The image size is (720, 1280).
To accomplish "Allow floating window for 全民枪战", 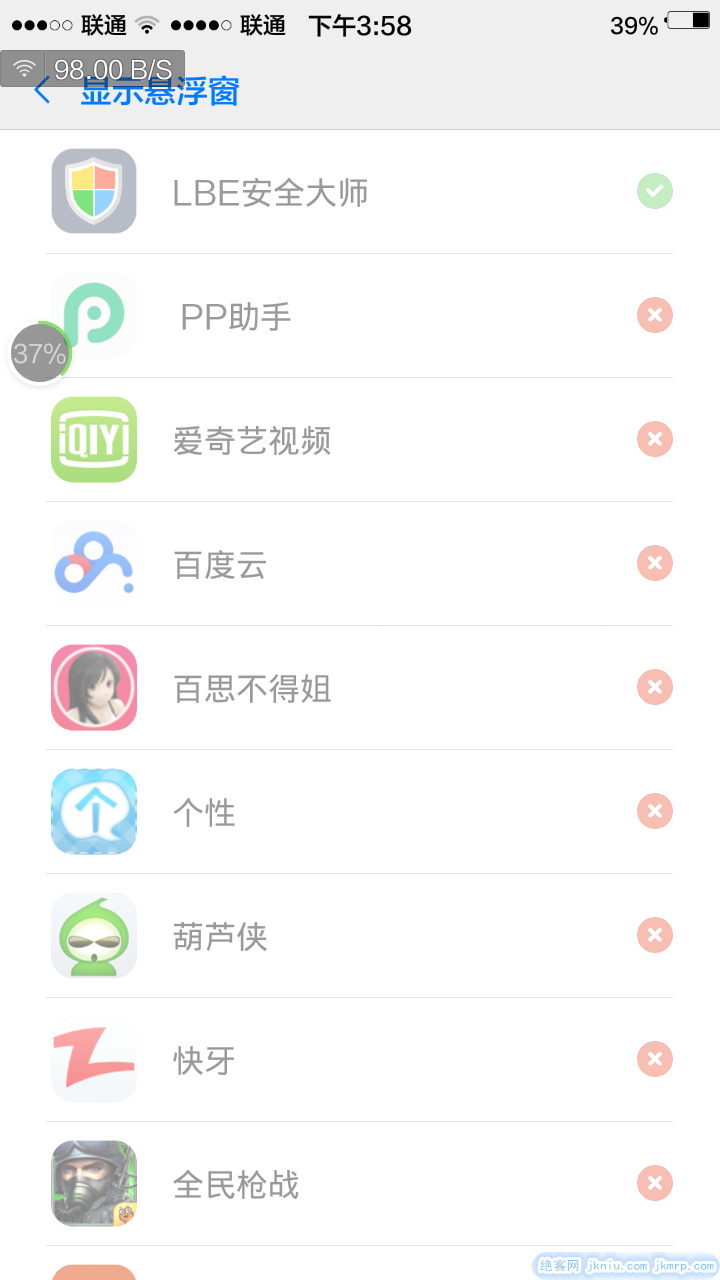I will coord(655,1183).
